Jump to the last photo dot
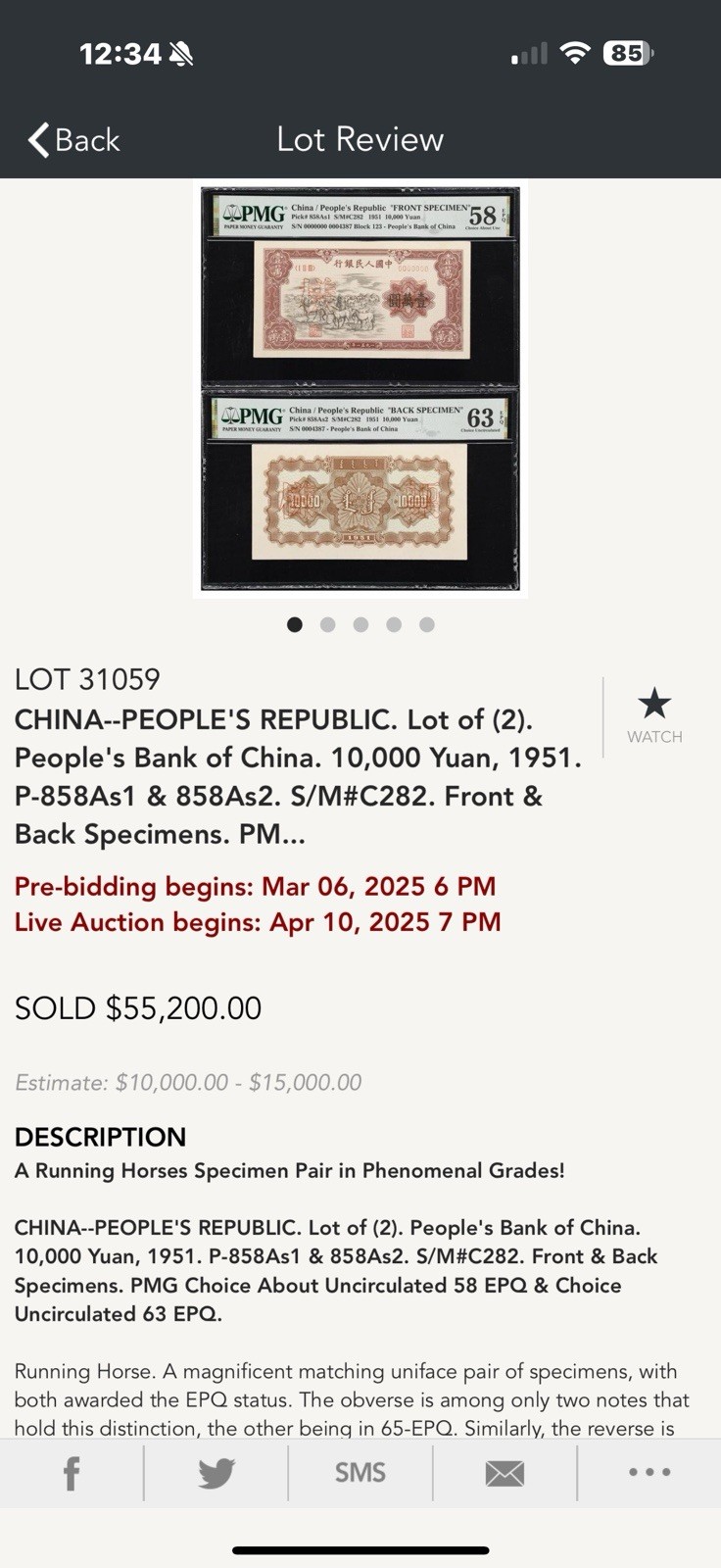 [427, 624]
